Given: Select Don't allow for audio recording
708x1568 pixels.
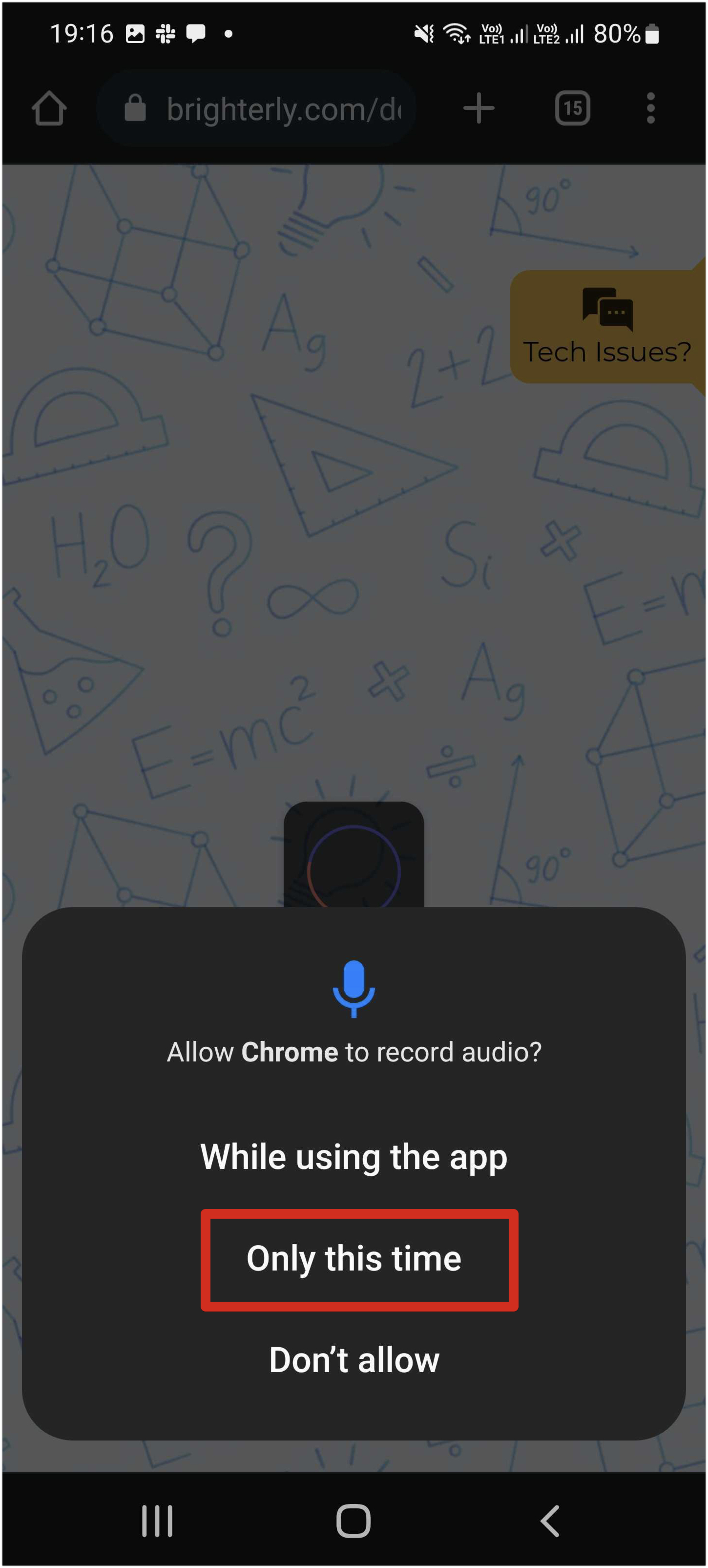Looking at the screenshot, I should pyautogui.click(x=354, y=1360).
